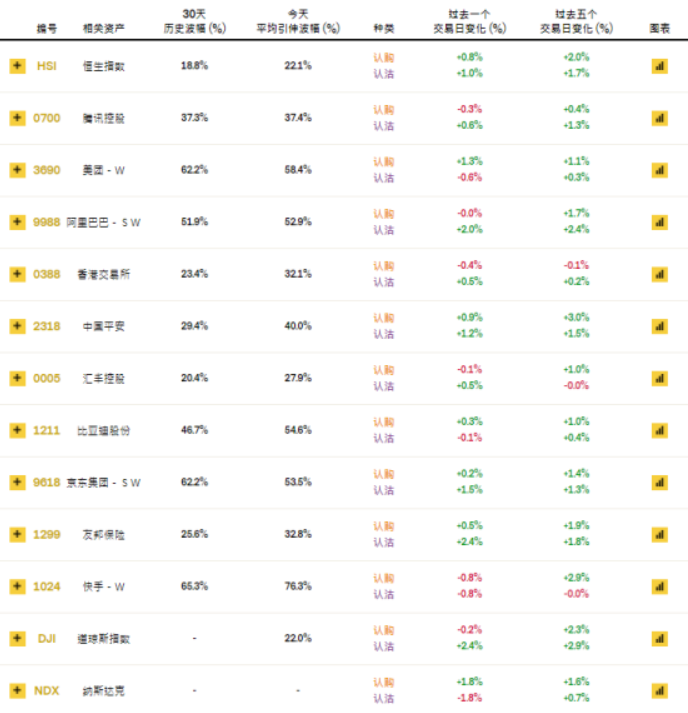Image resolution: width=688 pixels, height=713 pixels.
Task: Open the 9618 code link
Action: [x=46, y=482]
